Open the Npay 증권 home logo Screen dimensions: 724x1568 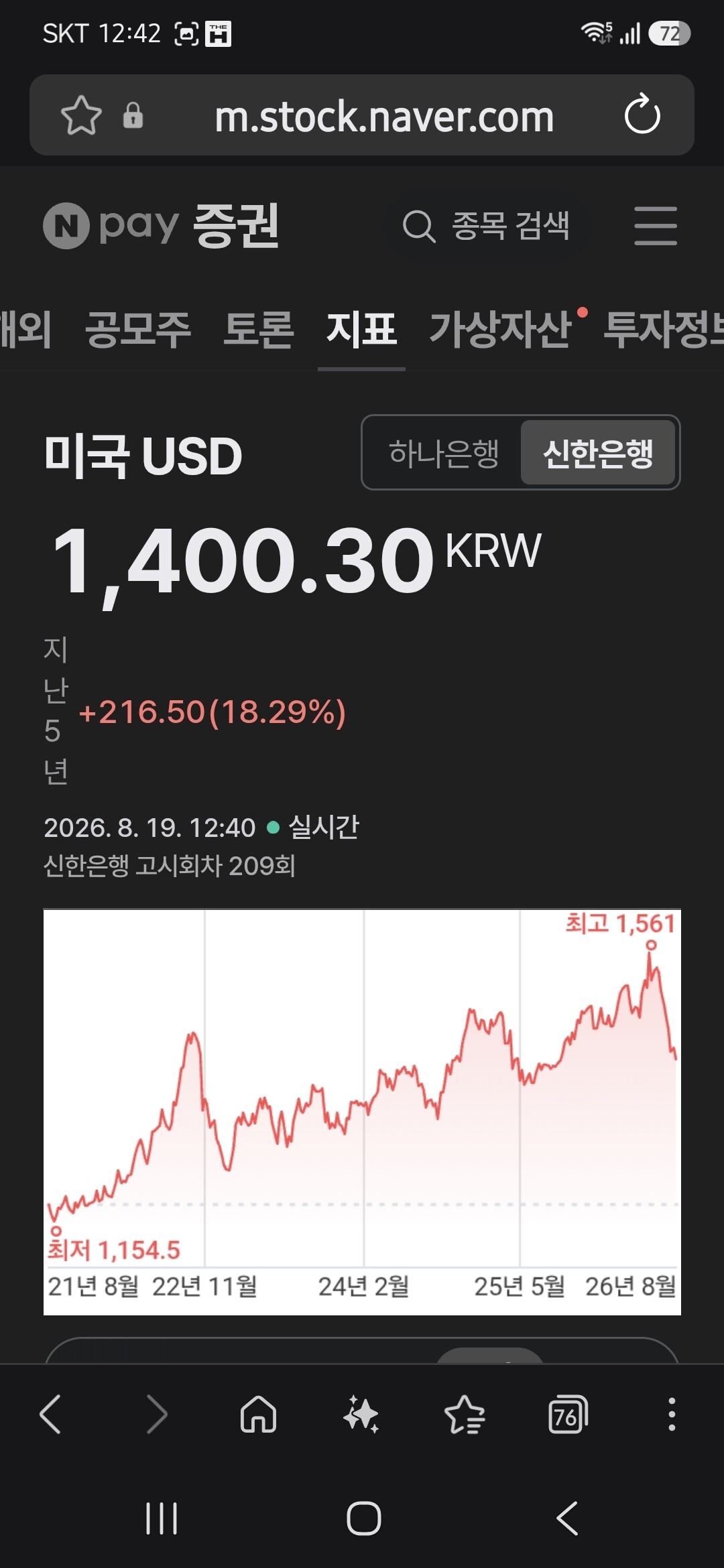(x=161, y=226)
